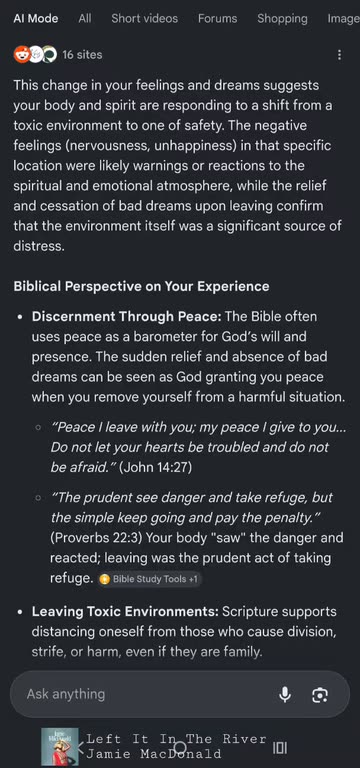Tap the Ask anything input field
The height and width of the screenshot is (768, 360).
tap(147, 694)
